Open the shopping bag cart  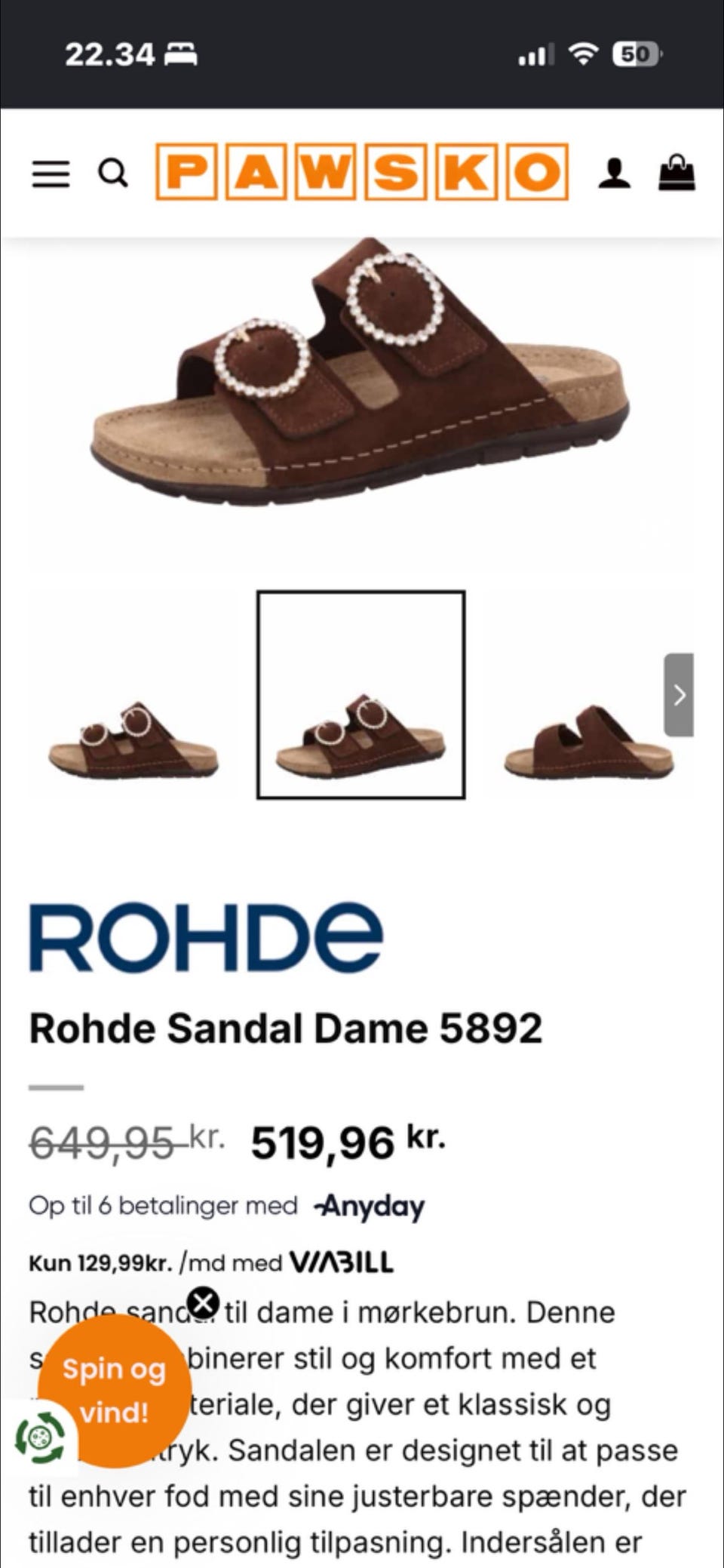676,172
